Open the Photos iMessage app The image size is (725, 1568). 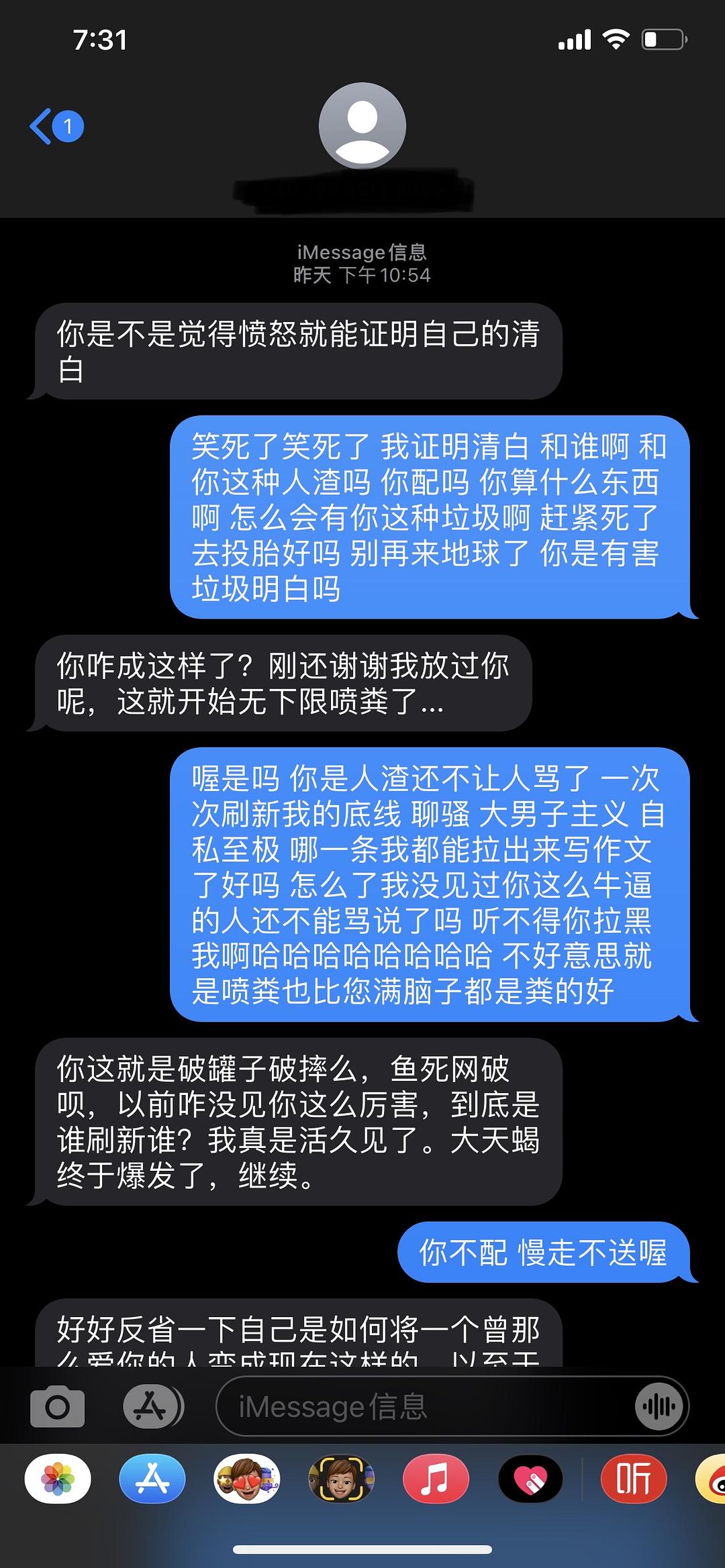(58, 1479)
